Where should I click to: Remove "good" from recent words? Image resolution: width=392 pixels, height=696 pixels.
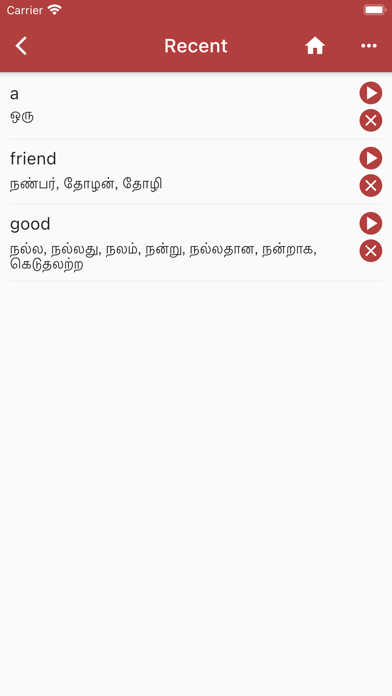pos(371,251)
